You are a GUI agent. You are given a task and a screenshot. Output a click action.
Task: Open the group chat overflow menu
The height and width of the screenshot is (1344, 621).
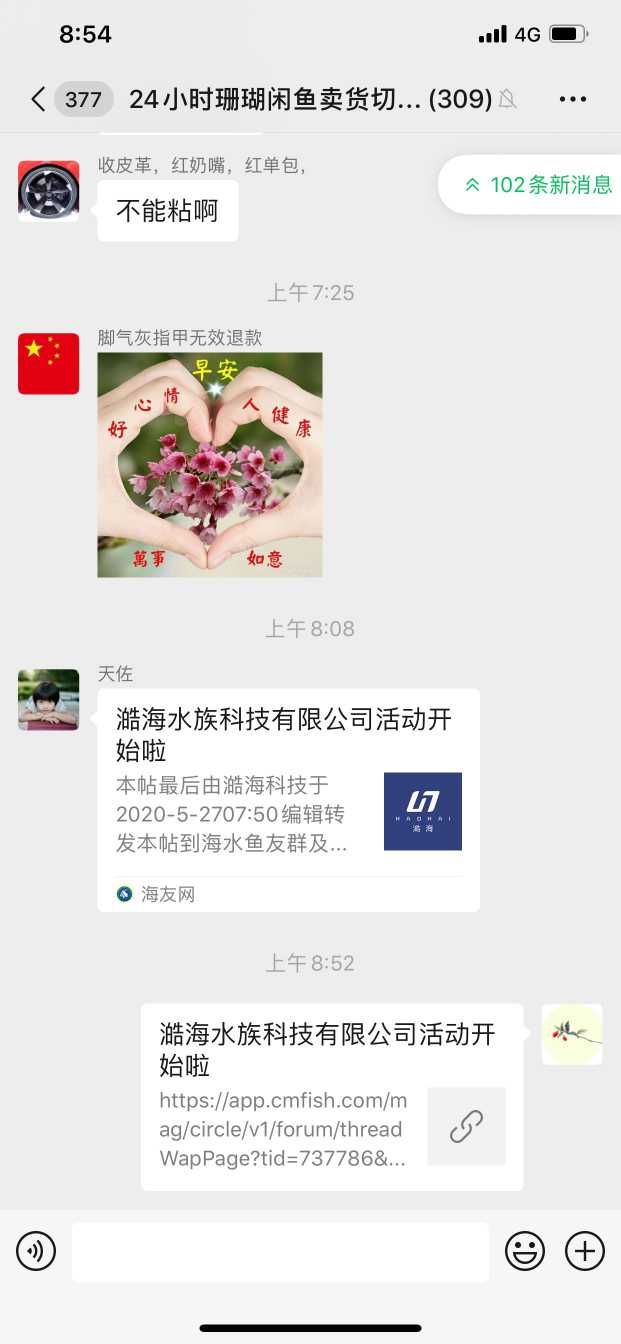point(573,99)
